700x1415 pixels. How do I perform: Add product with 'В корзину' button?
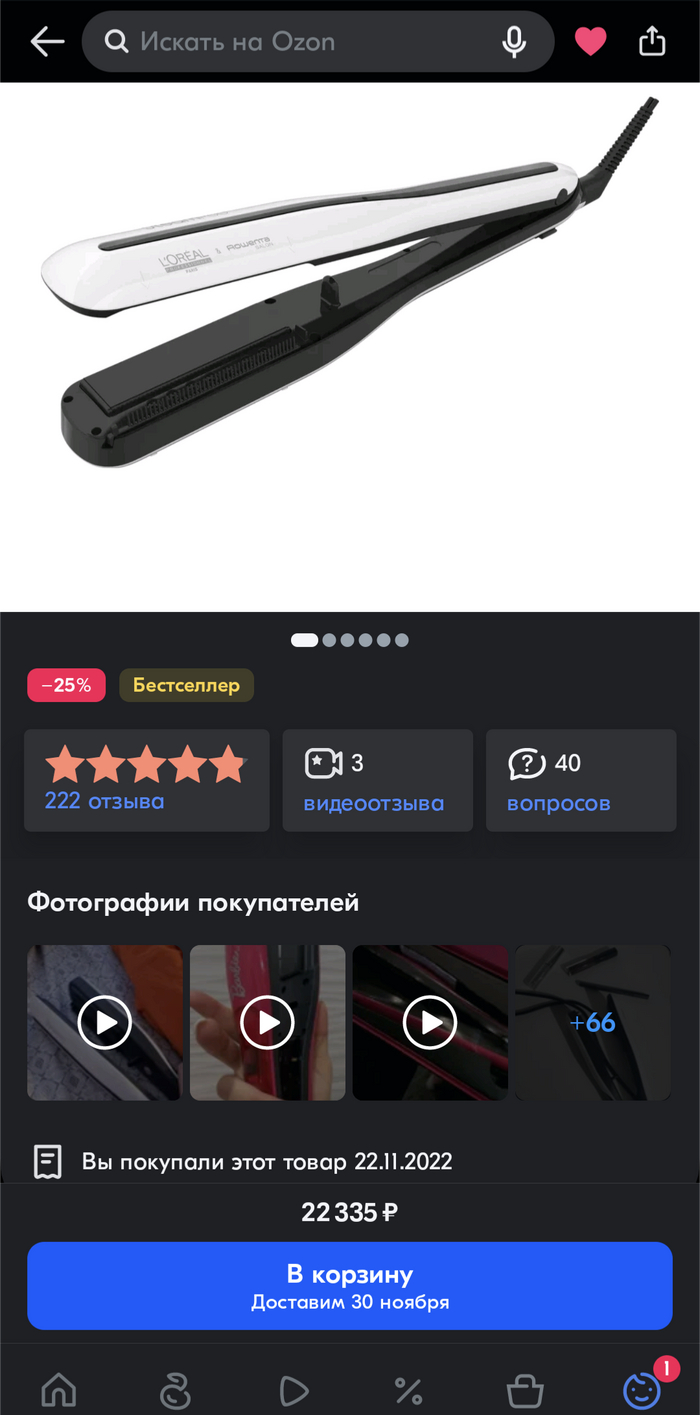tap(349, 1285)
